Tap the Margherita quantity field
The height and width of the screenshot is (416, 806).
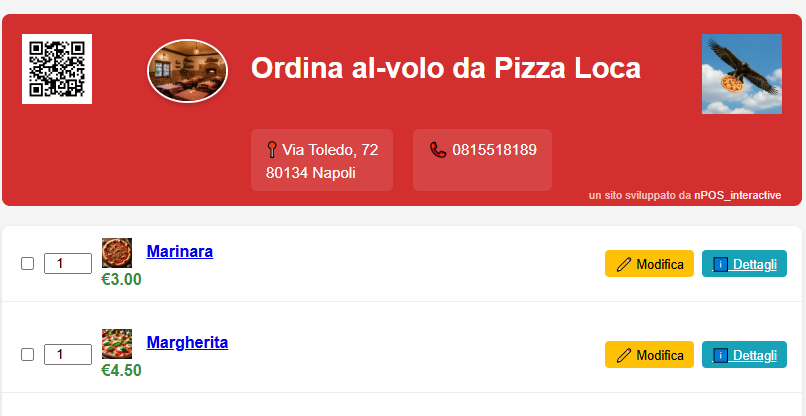coord(68,354)
